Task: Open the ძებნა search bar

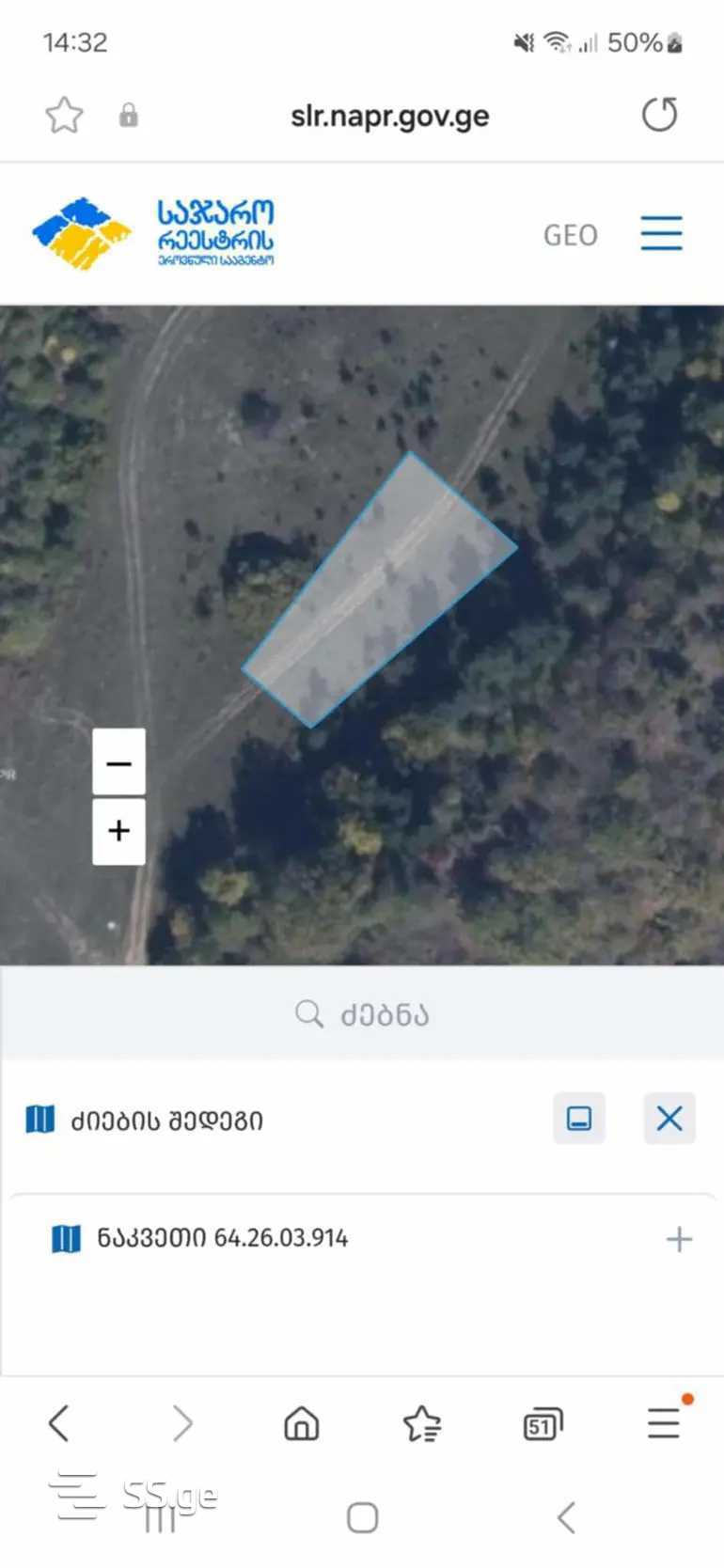Action: pyautogui.click(x=362, y=1014)
